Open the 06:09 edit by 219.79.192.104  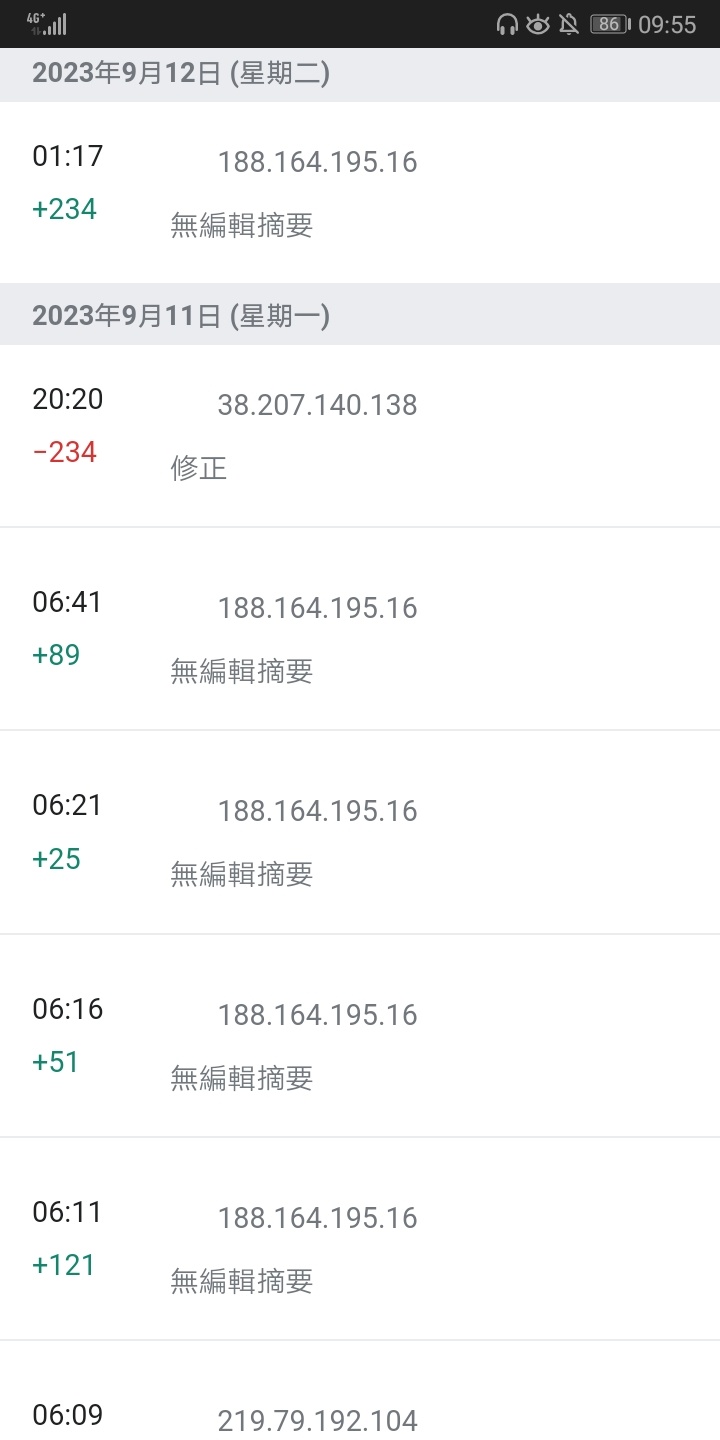(360, 1391)
